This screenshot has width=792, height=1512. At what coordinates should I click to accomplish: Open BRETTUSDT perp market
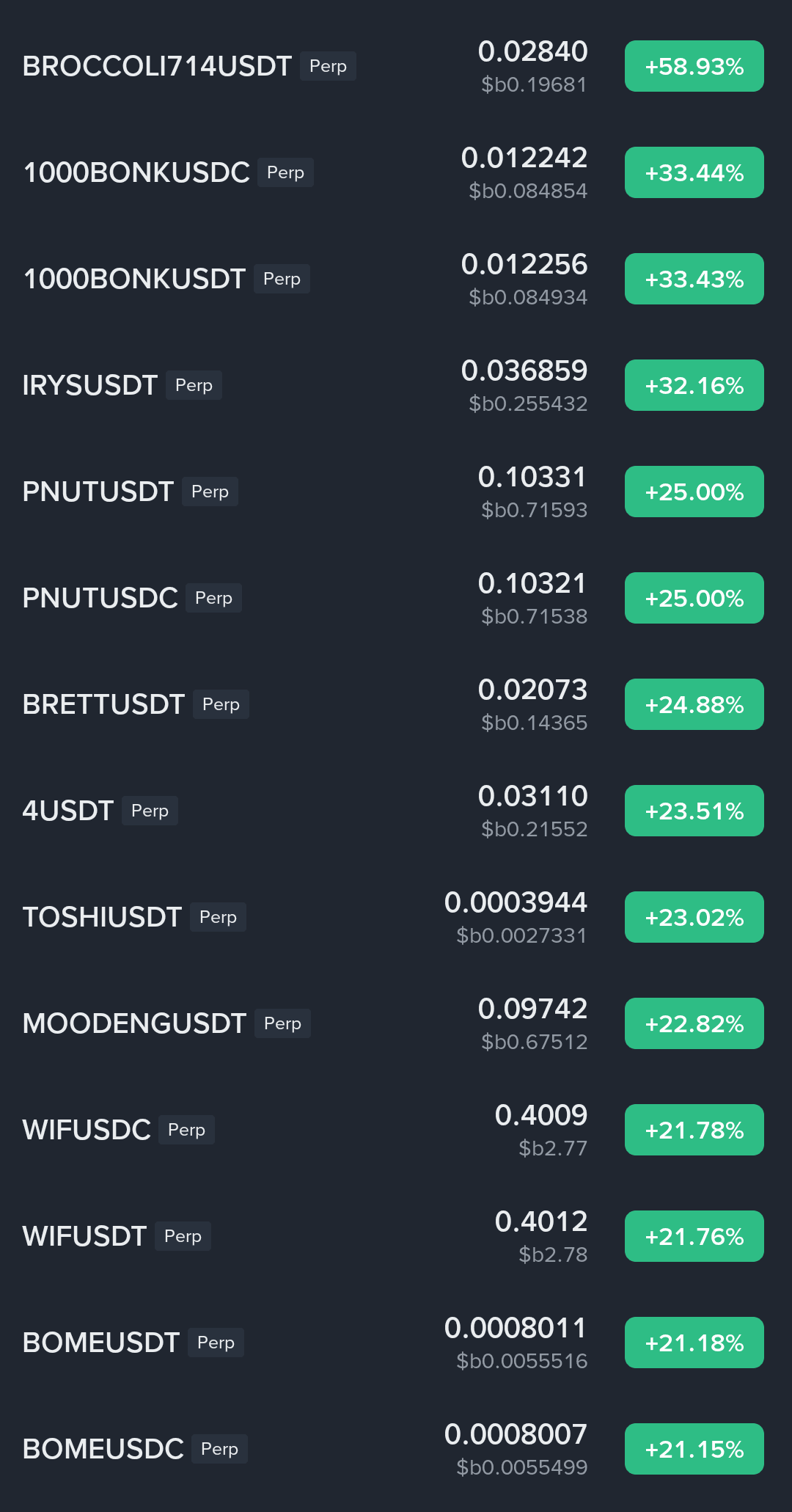pos(396,704)
